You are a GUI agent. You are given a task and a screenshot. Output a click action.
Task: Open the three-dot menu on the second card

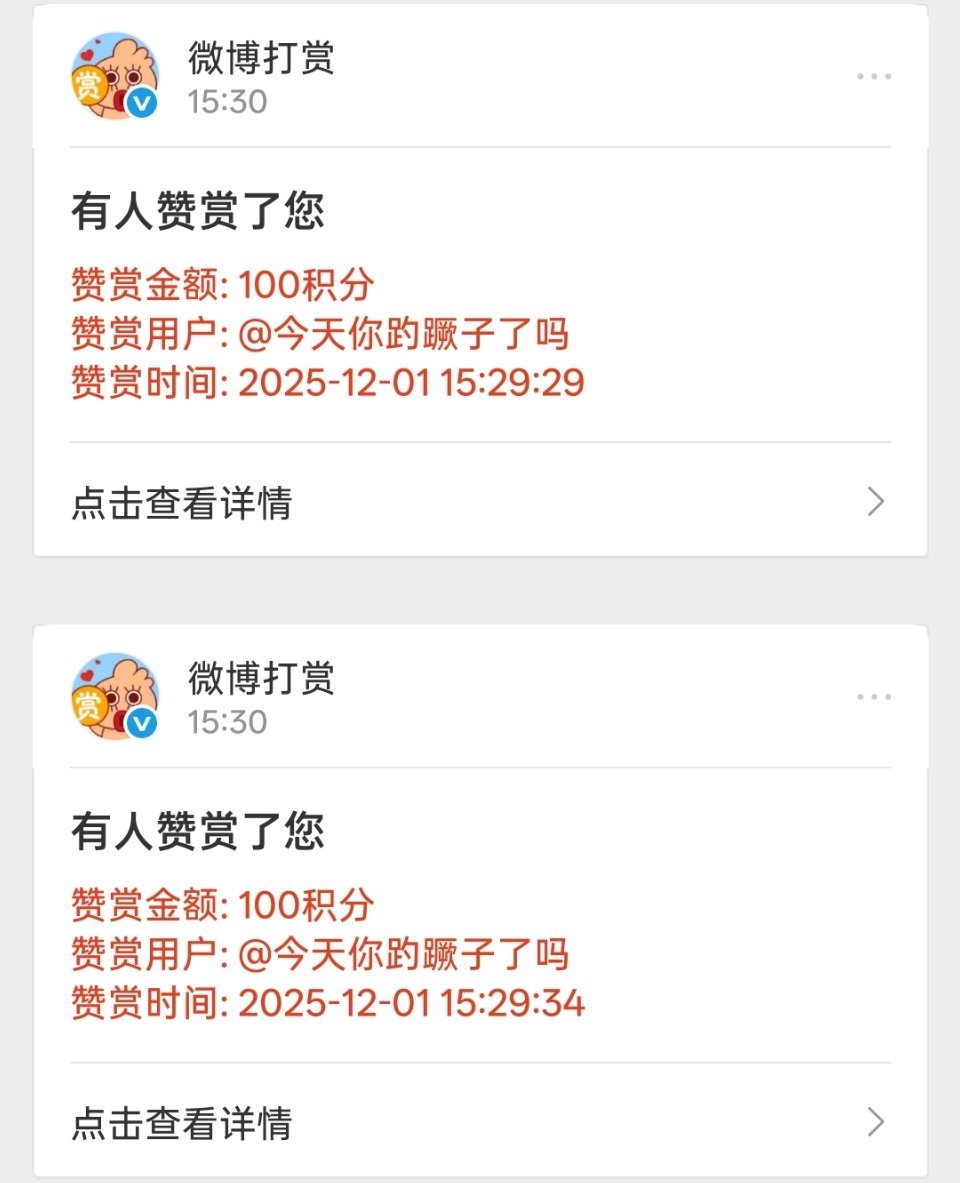[875, 695]
